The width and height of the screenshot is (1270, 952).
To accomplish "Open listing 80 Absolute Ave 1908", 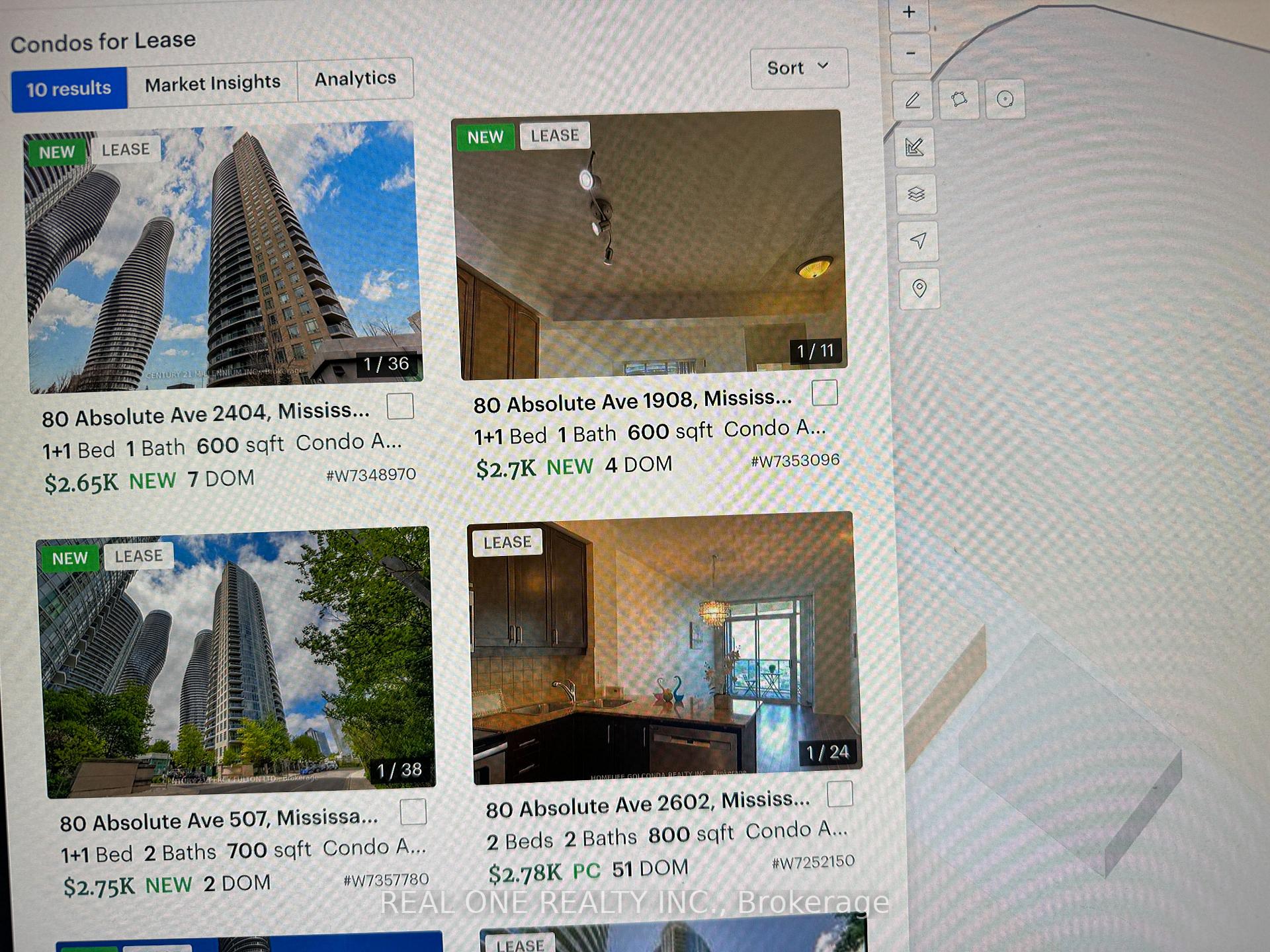I will [x=632, y=401].
